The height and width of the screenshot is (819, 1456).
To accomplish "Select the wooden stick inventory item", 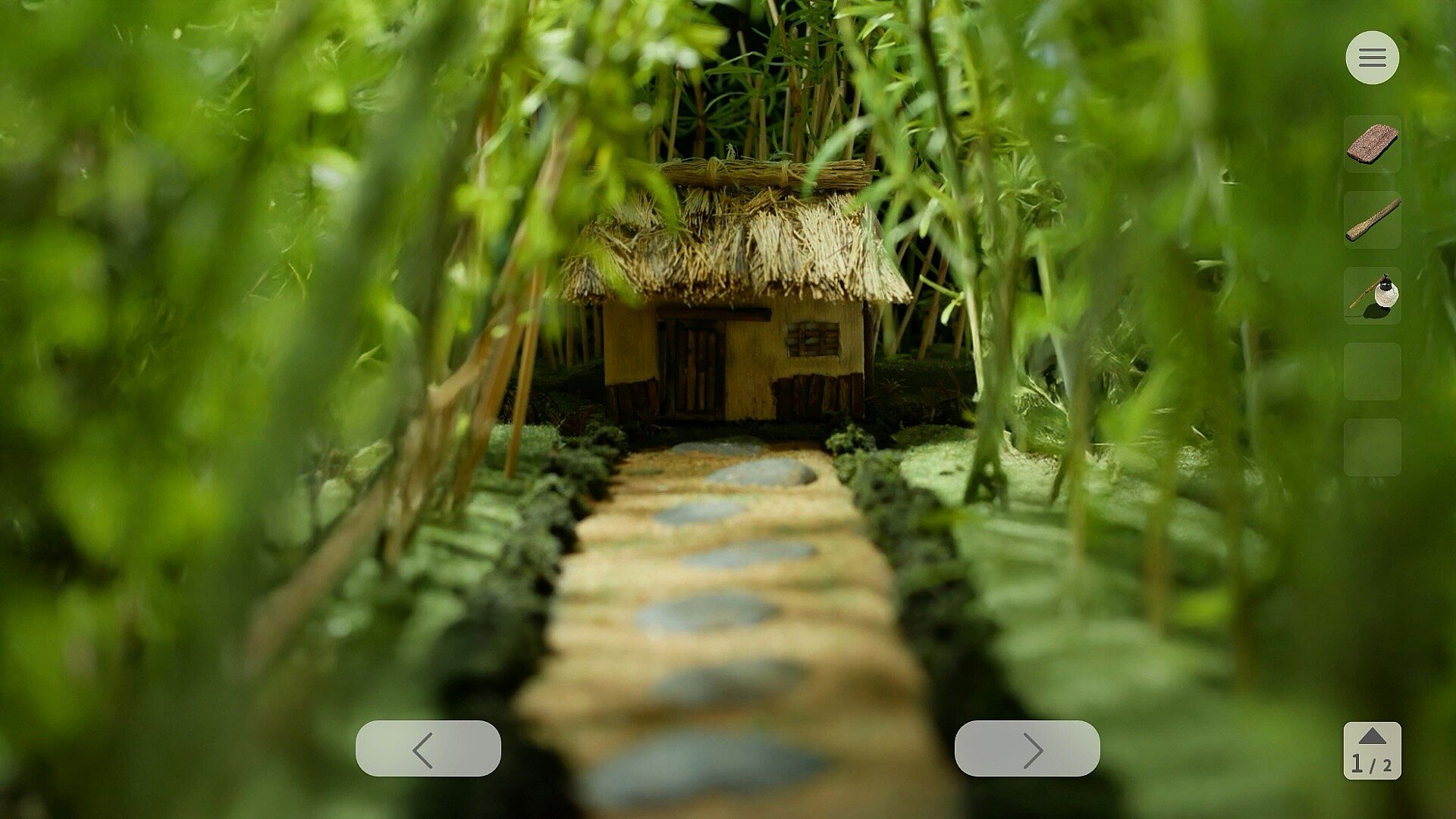I will (x=1372, y=220).
